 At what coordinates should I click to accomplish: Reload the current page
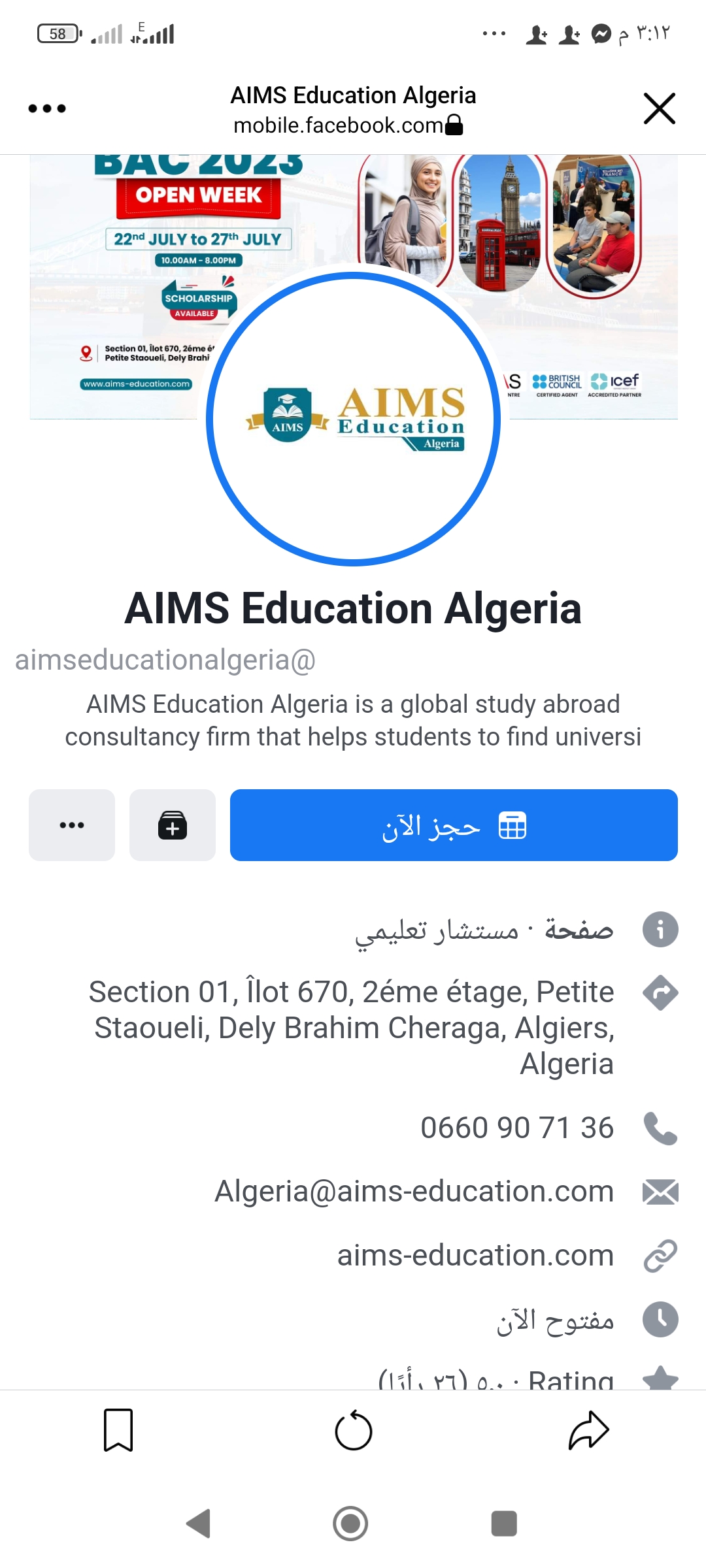pos(353,1430)
